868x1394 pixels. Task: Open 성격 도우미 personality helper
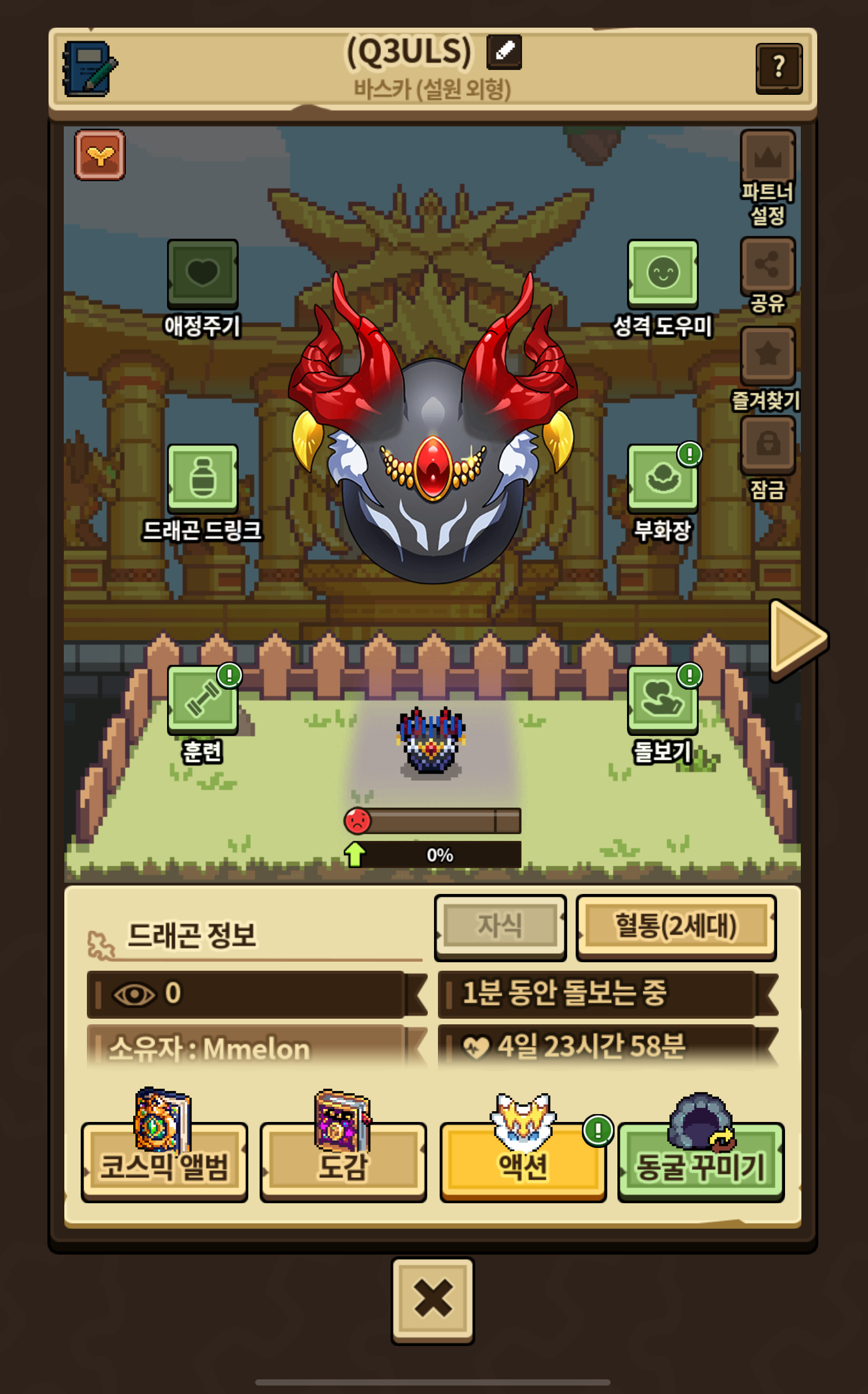tap(663, 273)
